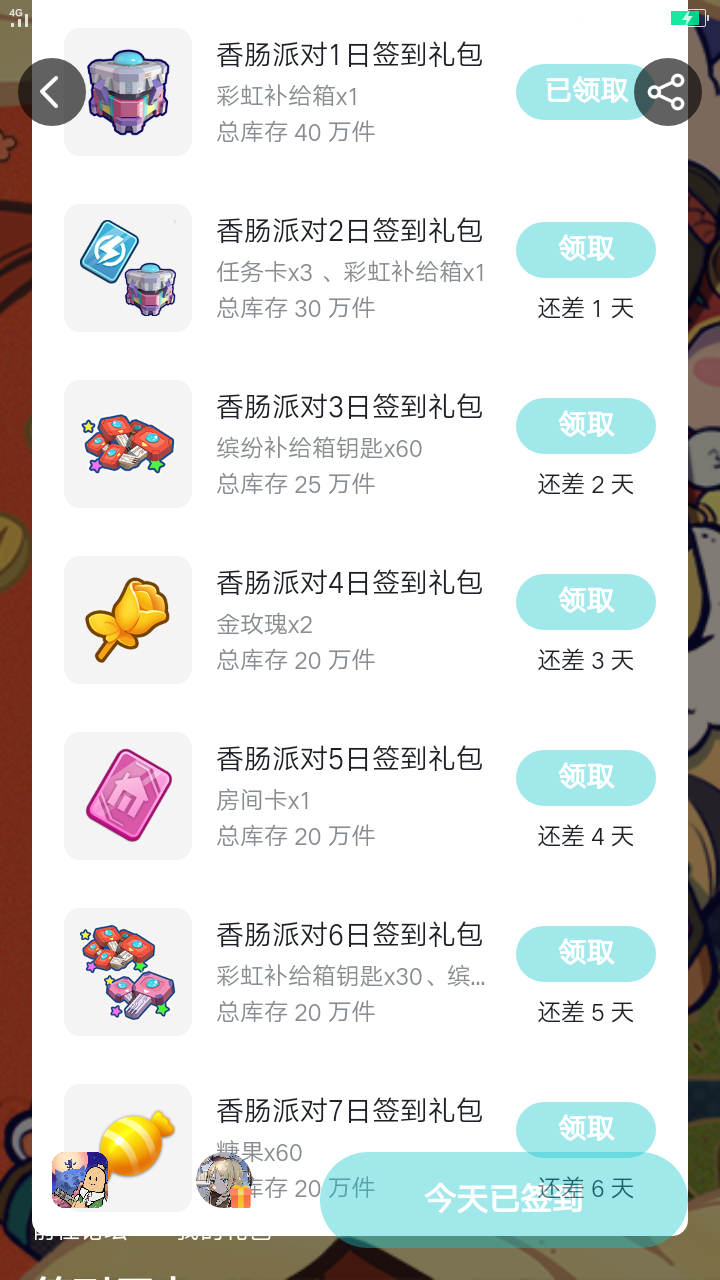Select 领取 on the 5日签到礼包
Viewport: 720px width, 1280px height.
pyautogui.click(x=585, y=778)
